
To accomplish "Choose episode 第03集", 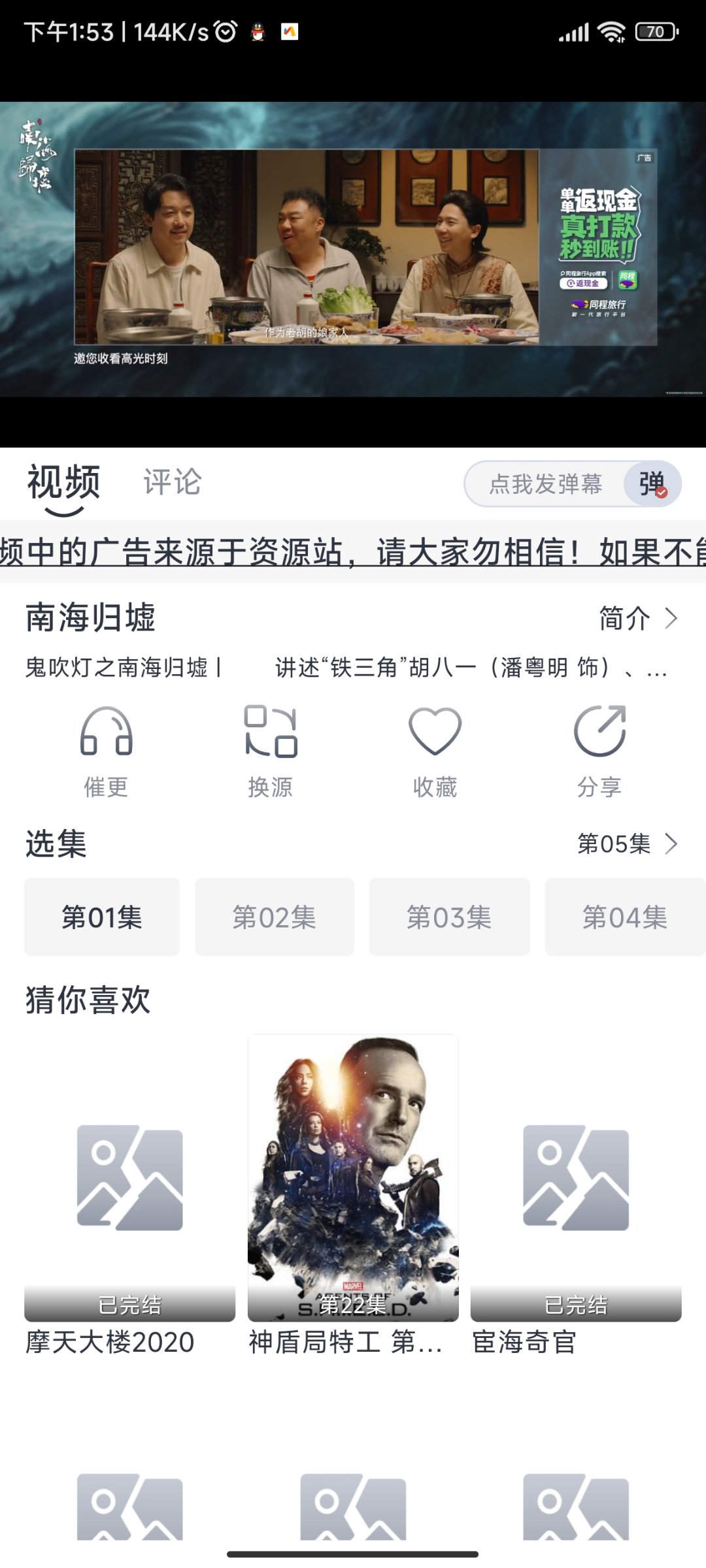I will click(449, 917).
